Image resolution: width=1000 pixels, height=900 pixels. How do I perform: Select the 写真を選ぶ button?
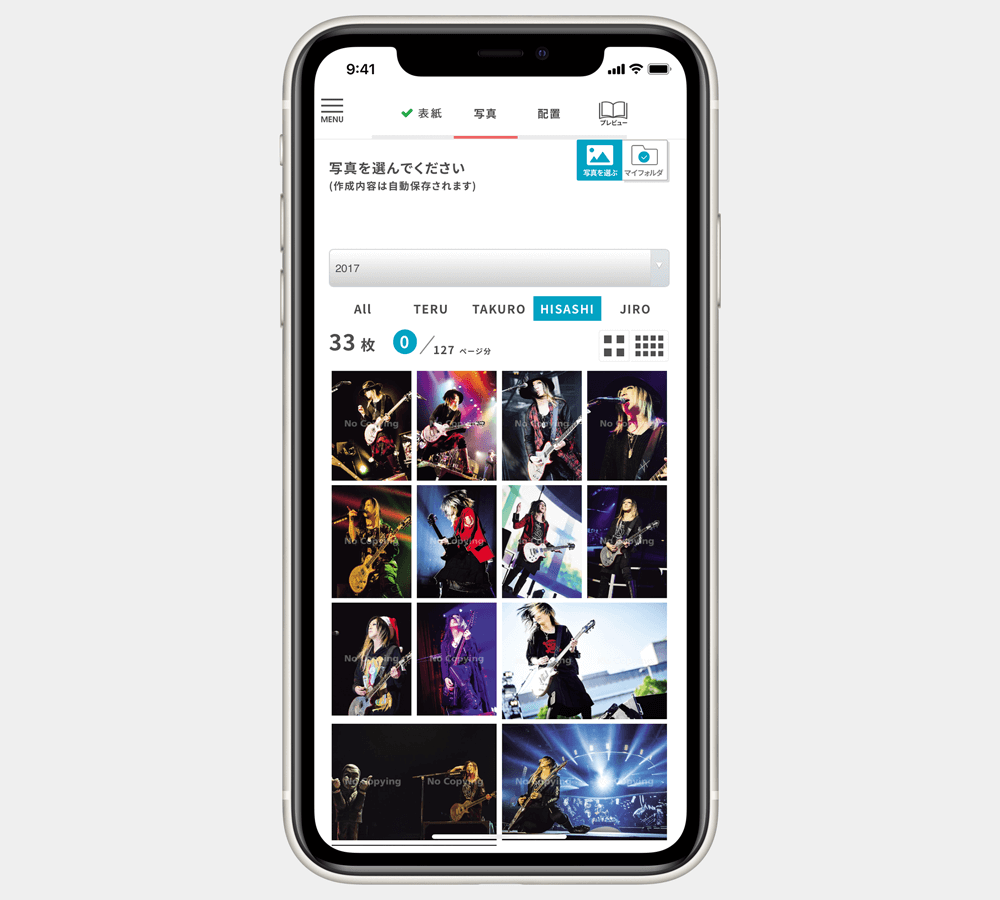(599, 160)
